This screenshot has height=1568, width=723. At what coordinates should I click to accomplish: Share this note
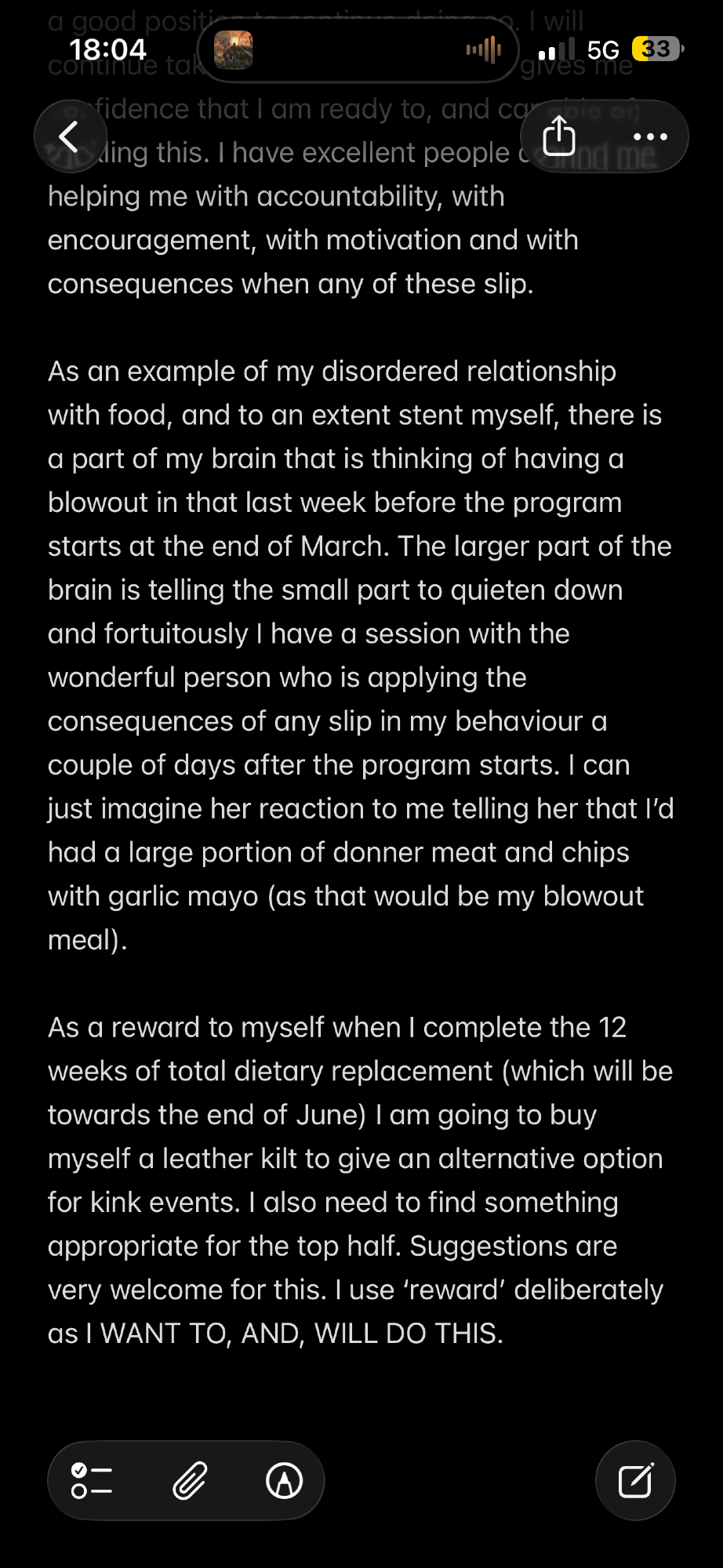(559, 136)
